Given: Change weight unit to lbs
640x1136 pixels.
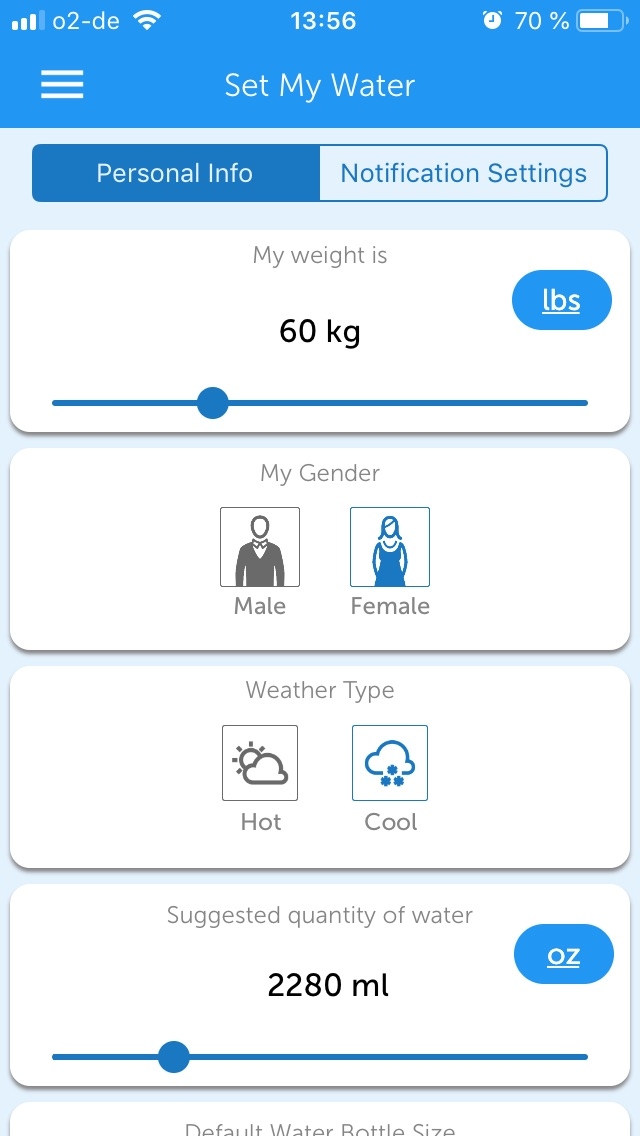Looking at the screenshot, I should (x=561, y=300).
